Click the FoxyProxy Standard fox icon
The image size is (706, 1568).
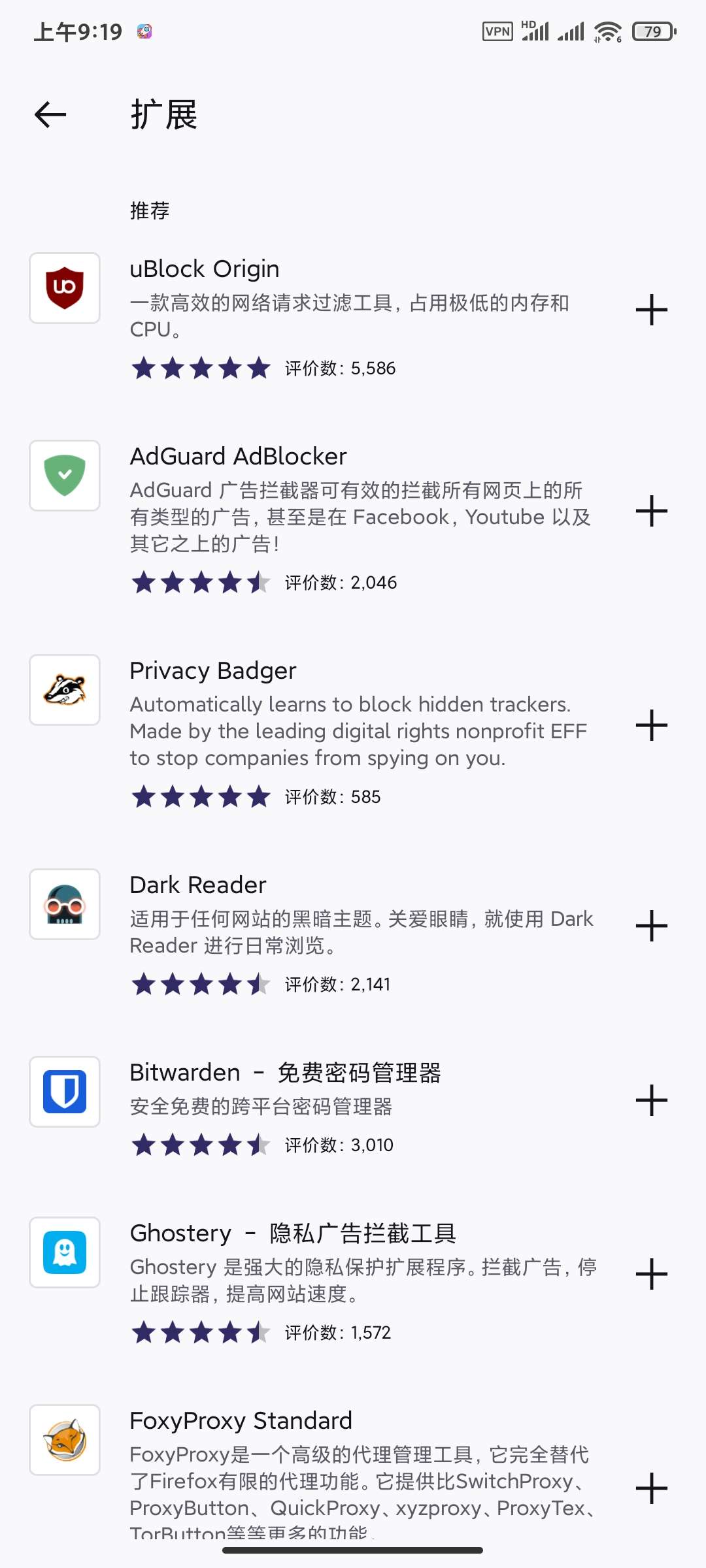(x=63, y=1441)
